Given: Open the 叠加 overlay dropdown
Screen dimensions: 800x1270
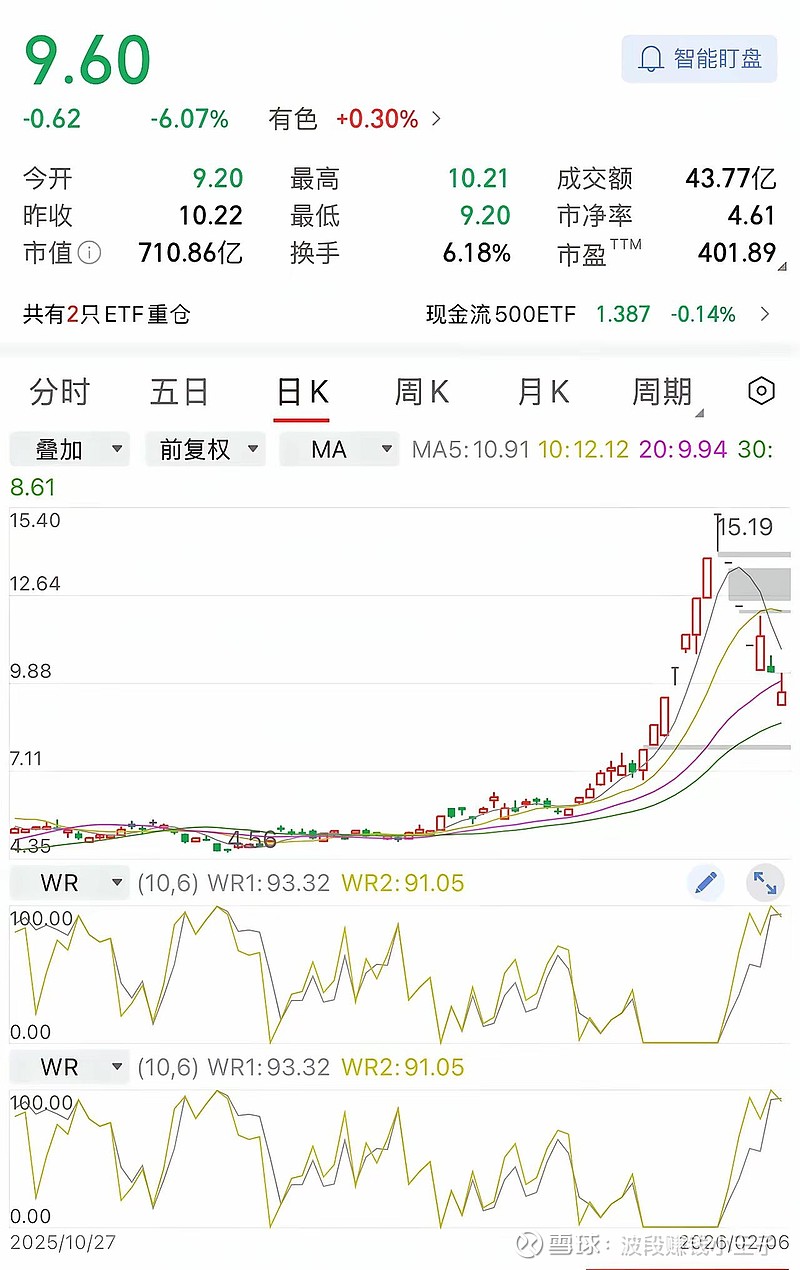Looking at the screenshot, I should click(x=69, y=450).
